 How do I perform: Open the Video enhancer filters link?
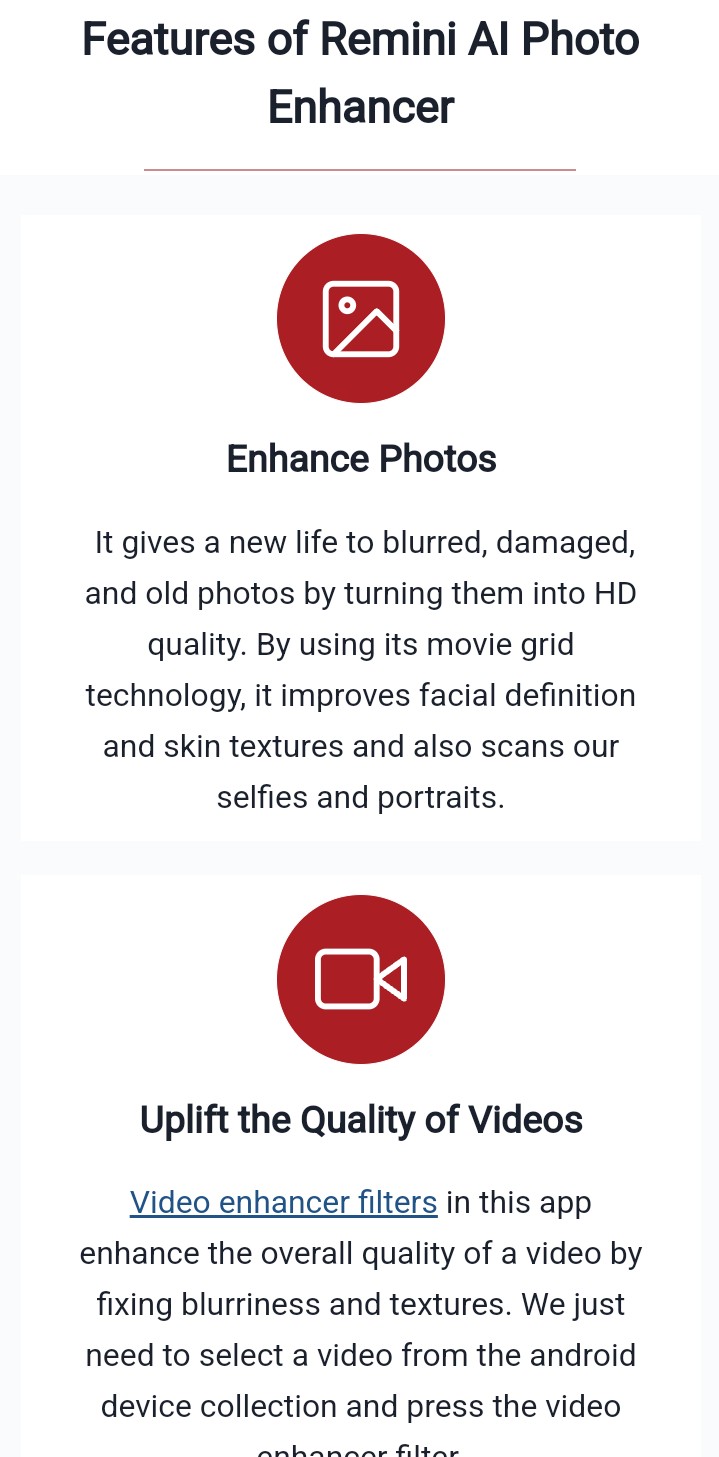click(283, 1202)
